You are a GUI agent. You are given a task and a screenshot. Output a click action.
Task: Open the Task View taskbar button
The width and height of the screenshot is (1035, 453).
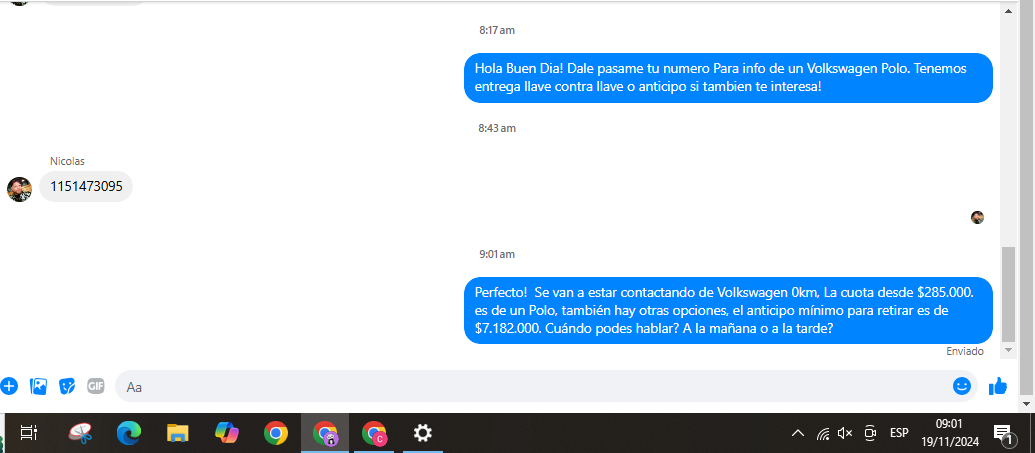click(x=29, y=433)
